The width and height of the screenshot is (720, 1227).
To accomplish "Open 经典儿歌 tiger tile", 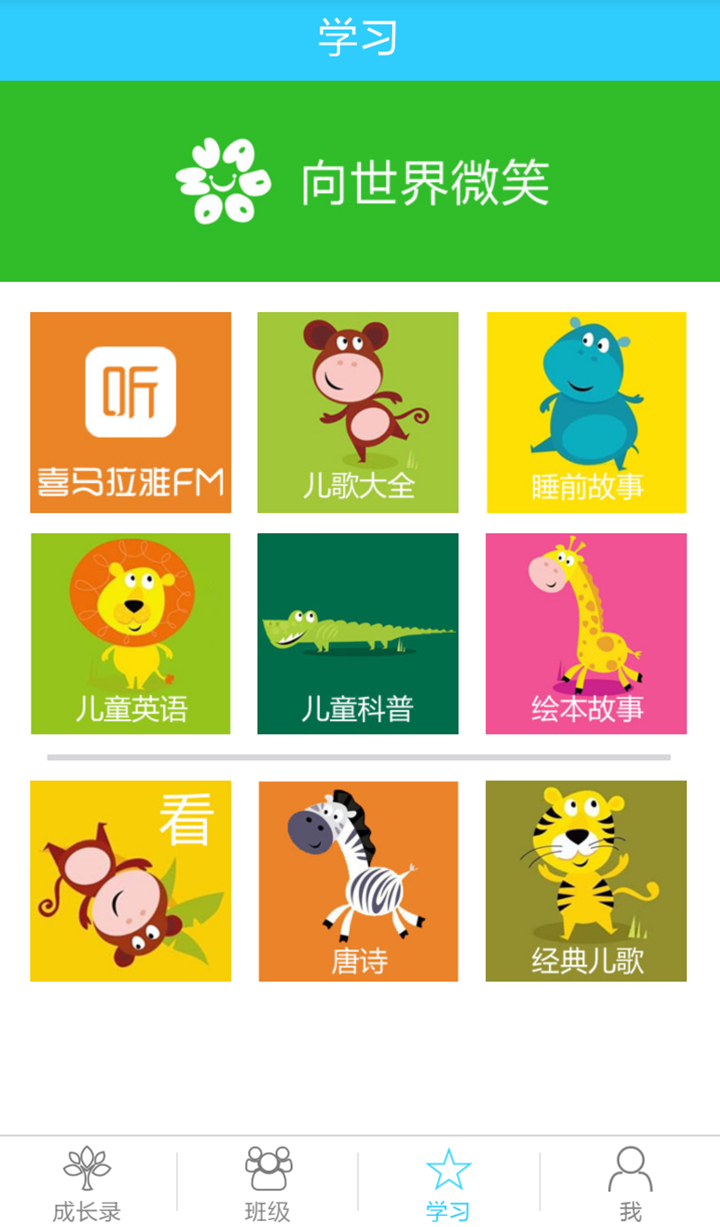I will (586, 880).
